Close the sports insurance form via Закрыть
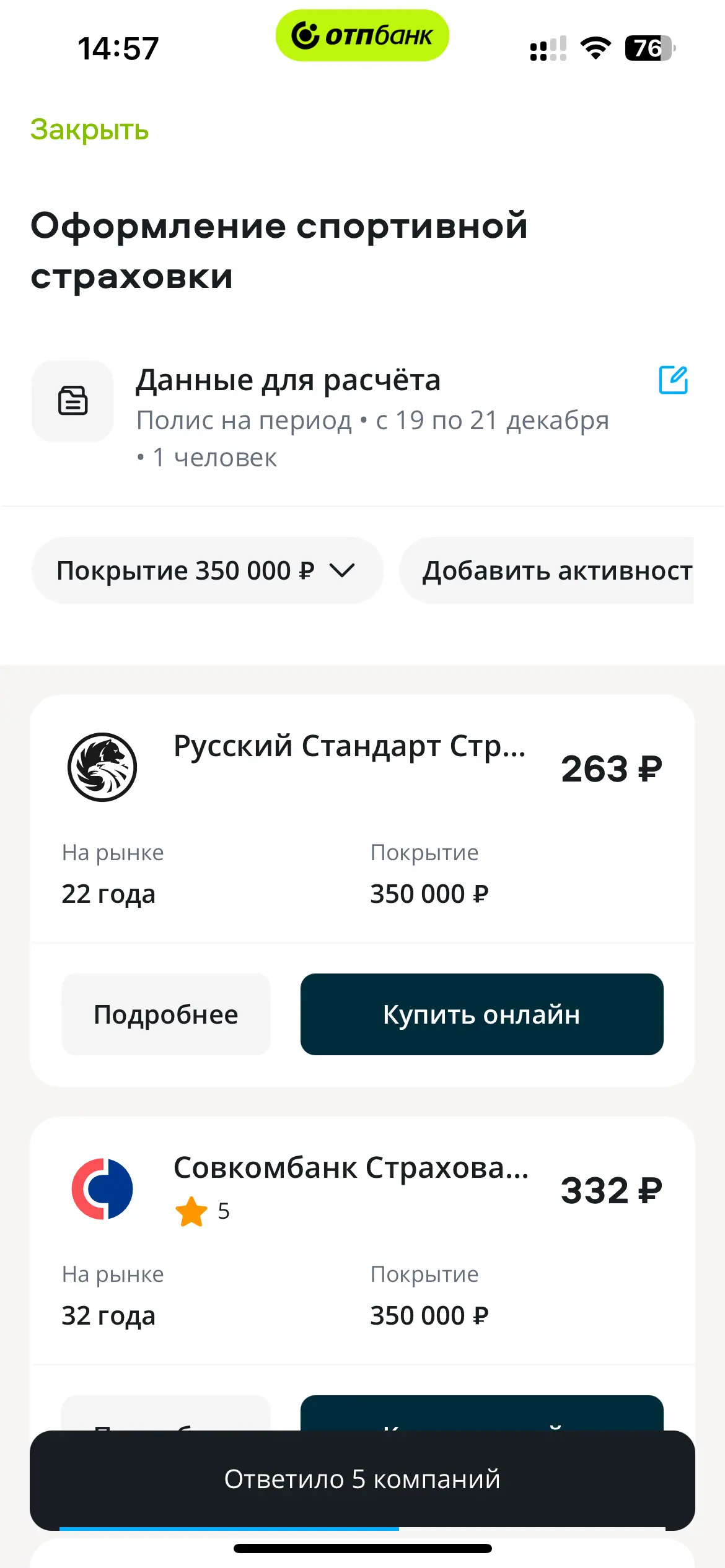Image resolution: width=725 pixels, height=1568 pixels. pos(89,130)
